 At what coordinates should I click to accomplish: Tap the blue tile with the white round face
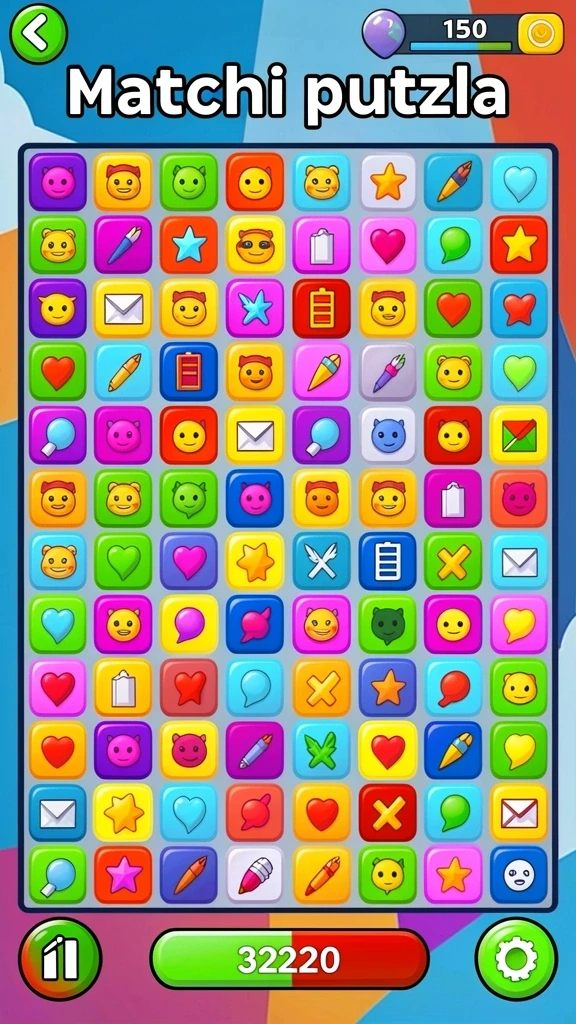point(519,876)
